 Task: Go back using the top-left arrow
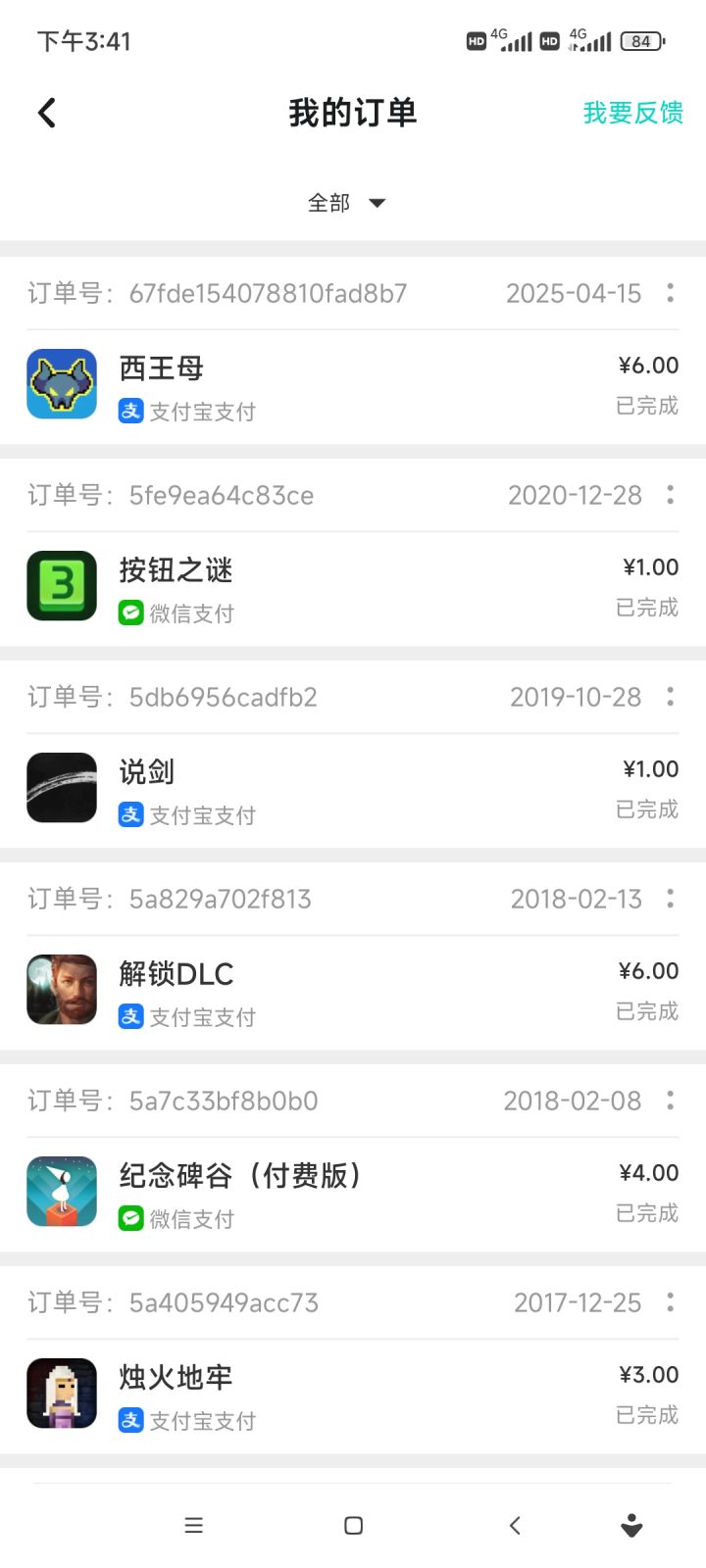[x=46, y=112]
